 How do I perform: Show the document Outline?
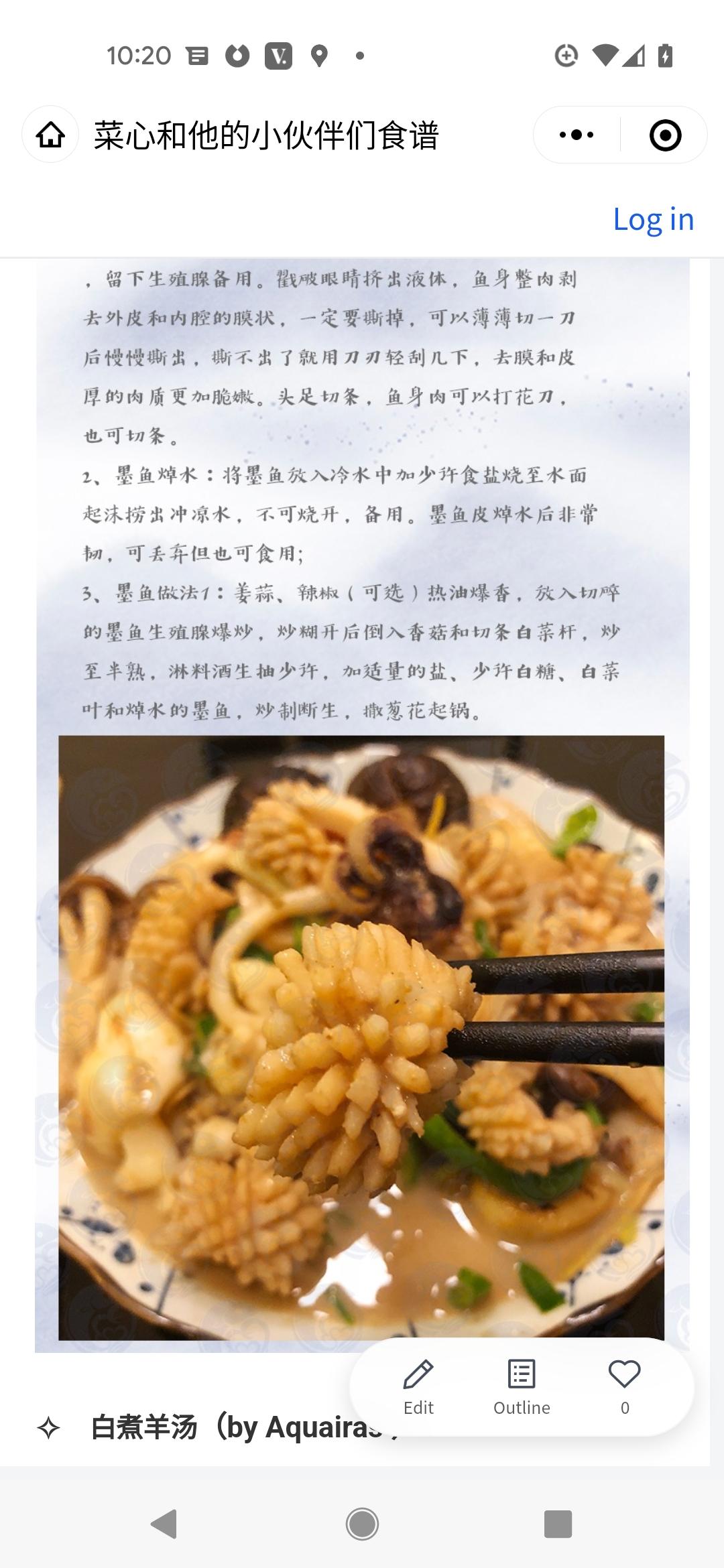coord(522,1387)
